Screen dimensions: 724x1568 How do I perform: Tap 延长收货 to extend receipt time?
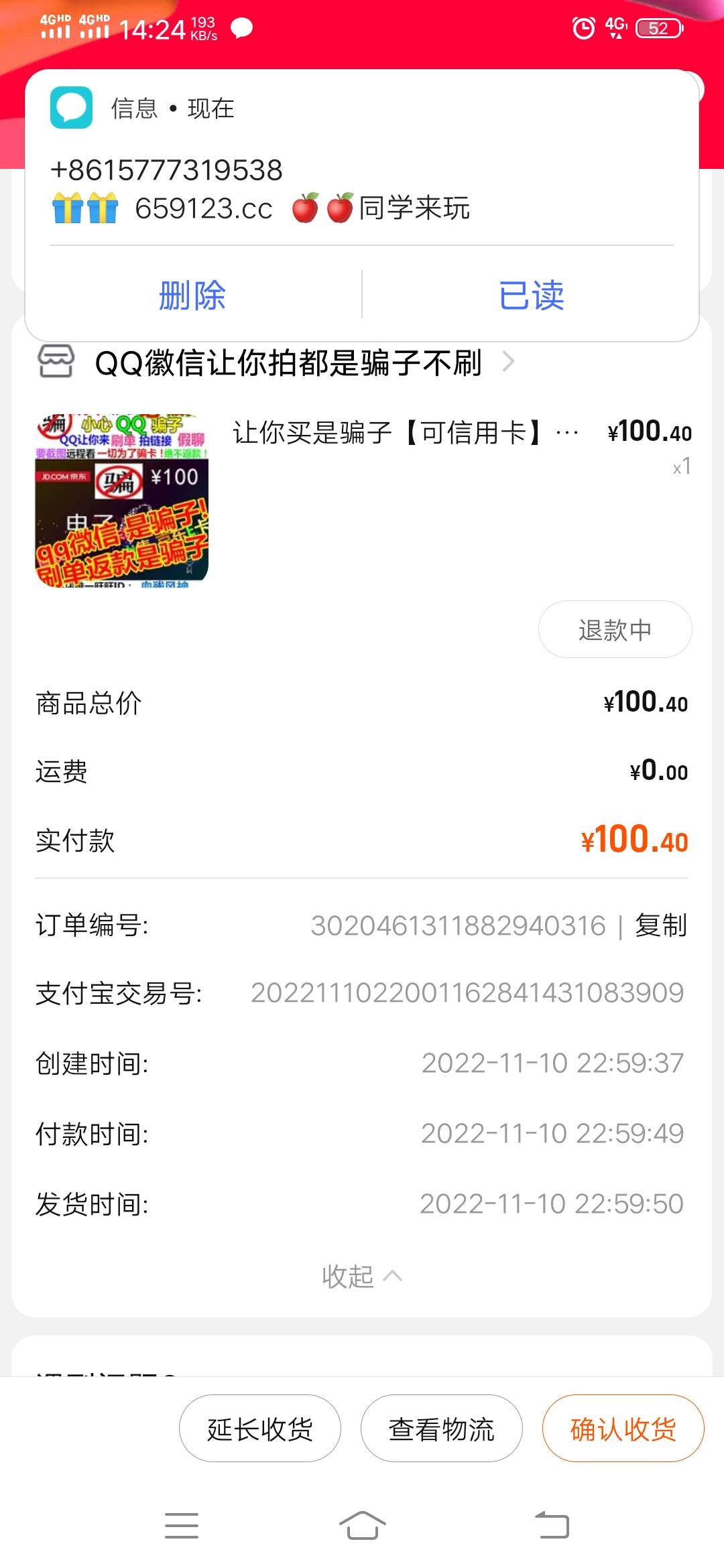click(x=260, y=1428)
